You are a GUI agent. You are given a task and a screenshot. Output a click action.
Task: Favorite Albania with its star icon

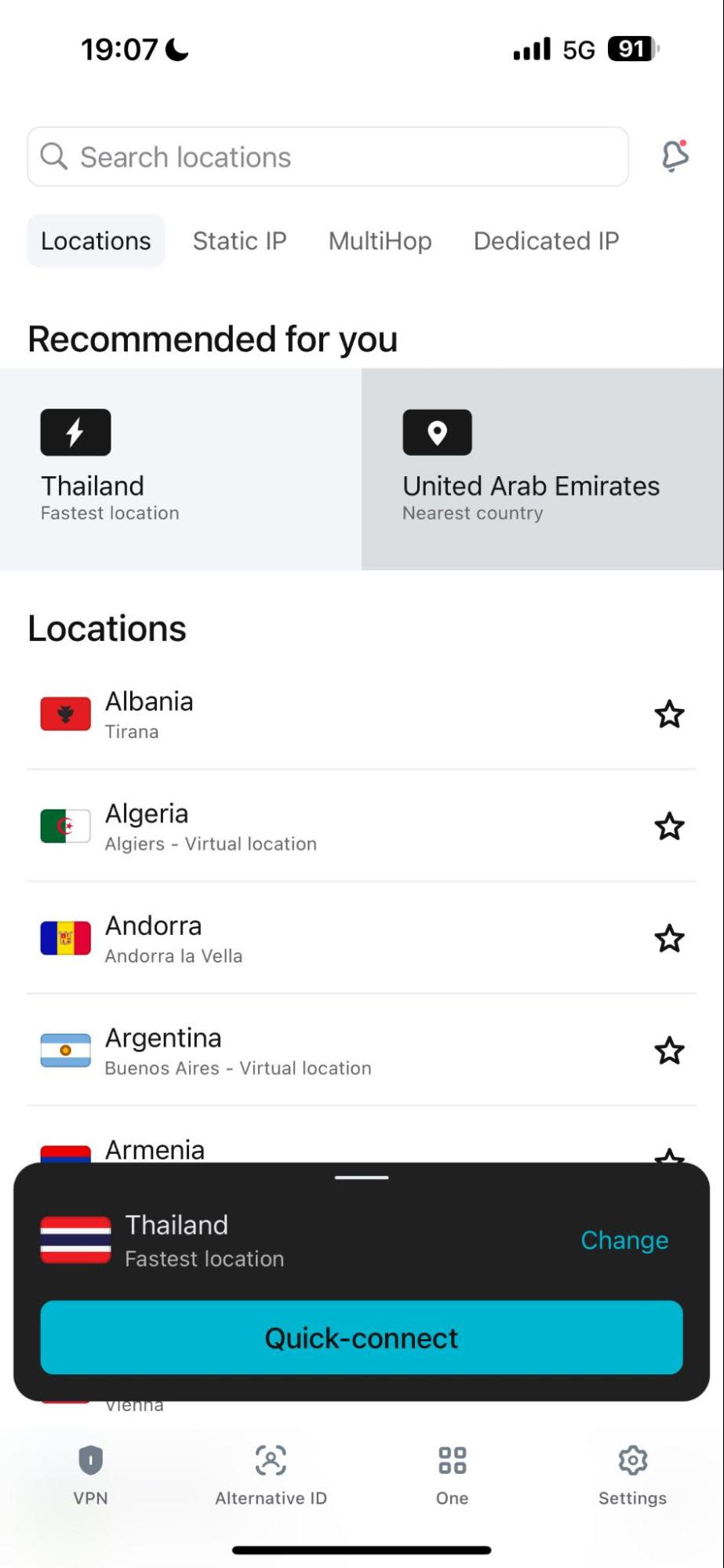(669, 715)
